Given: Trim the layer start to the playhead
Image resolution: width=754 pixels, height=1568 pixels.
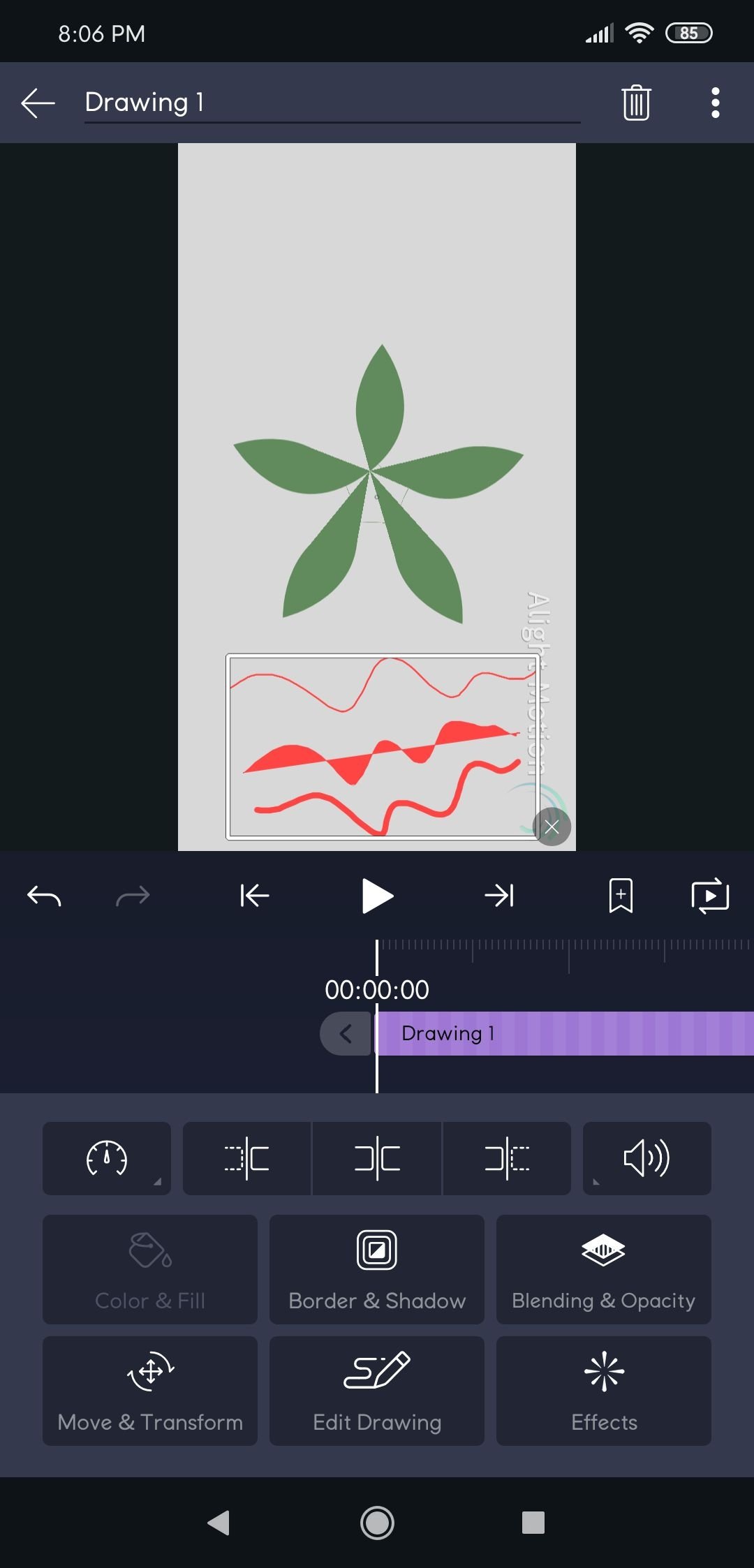Looking at the screenshot, I should pyautogui.click(x=246, y=1158).
